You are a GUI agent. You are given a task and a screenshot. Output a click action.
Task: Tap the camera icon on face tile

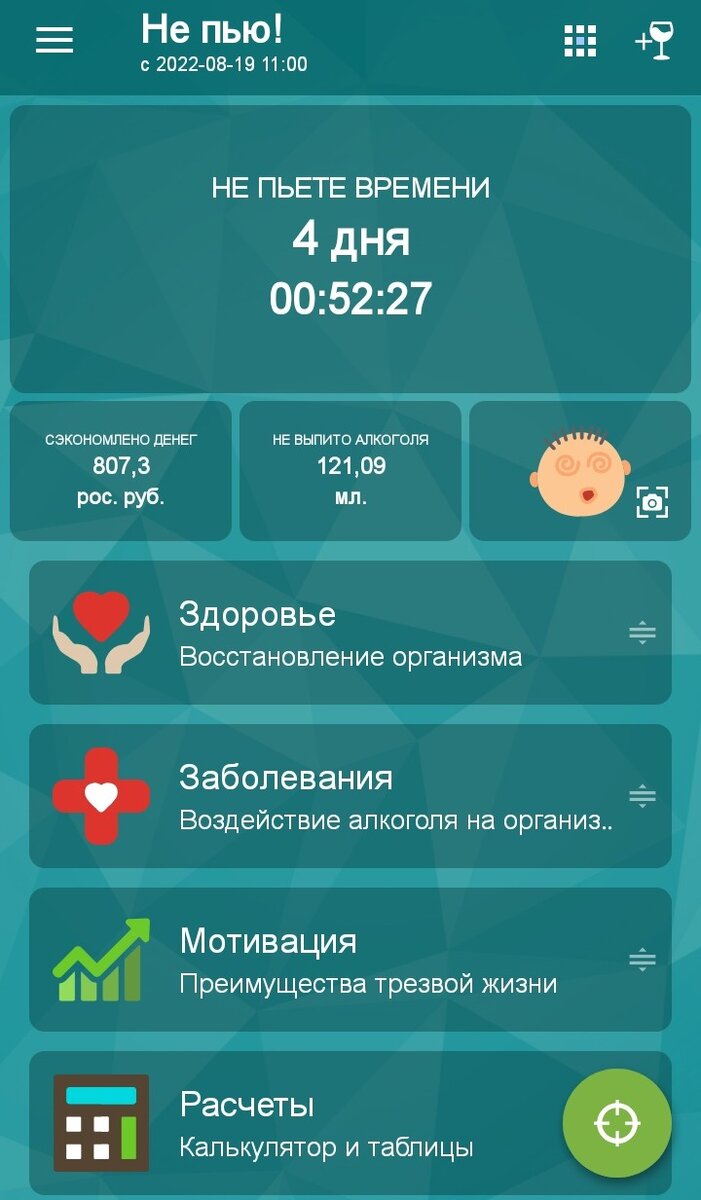(x=652, y=502)
